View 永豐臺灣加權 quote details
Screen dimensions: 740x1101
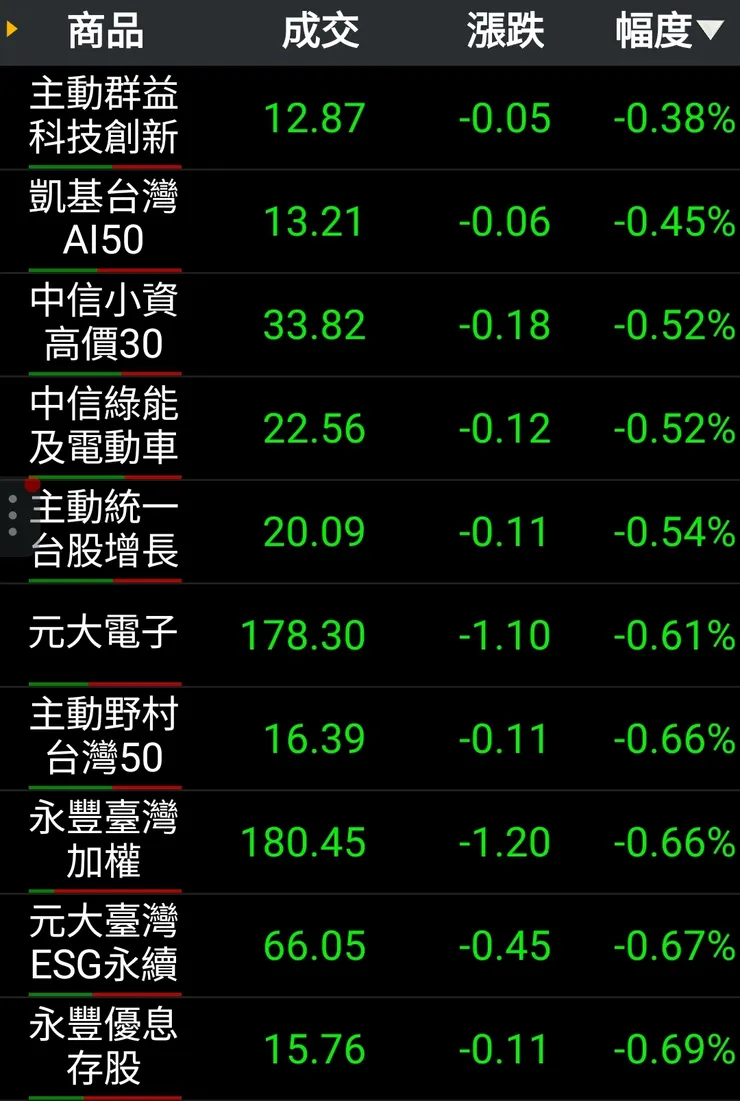pos(104,841)
